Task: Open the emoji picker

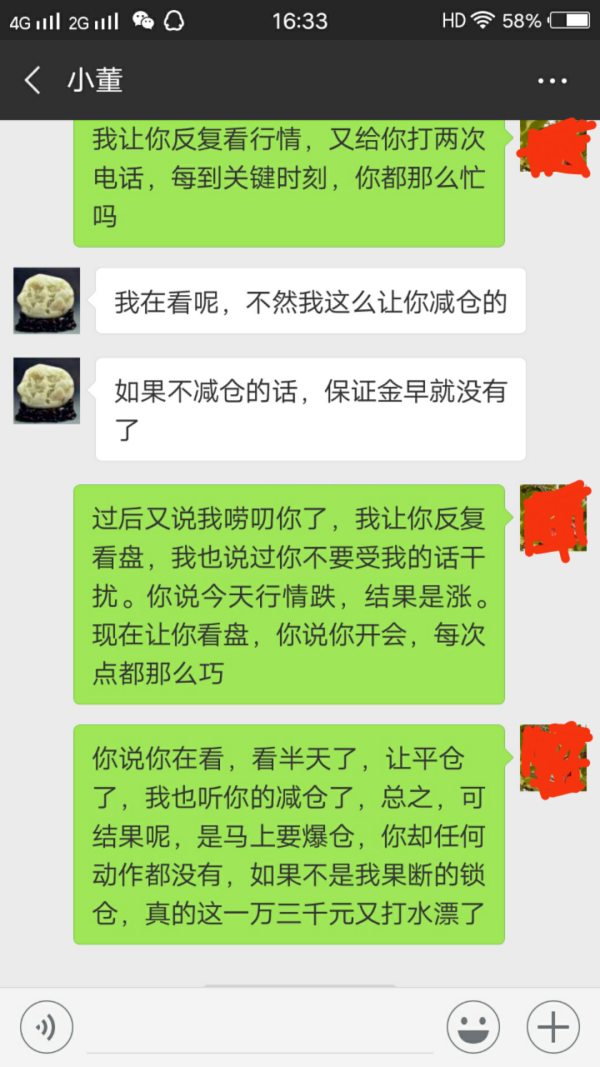Action: (473, 1026)
